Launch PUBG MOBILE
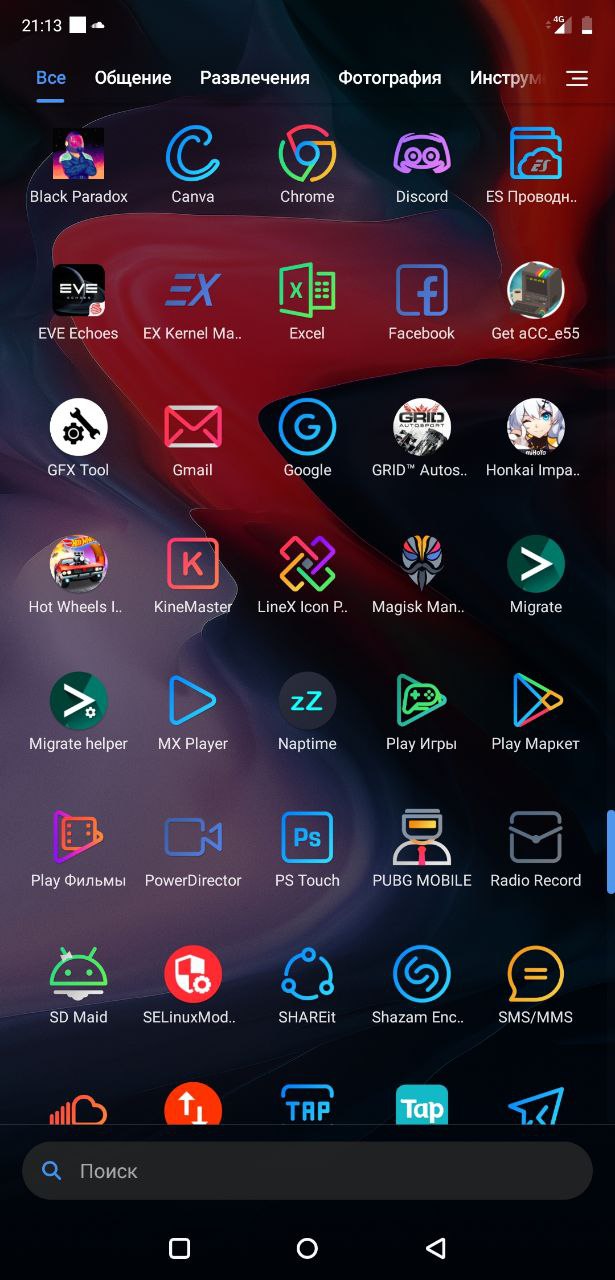Image resolution: width=615 pixels, height=1280 pixels. [x=421, y=838]
